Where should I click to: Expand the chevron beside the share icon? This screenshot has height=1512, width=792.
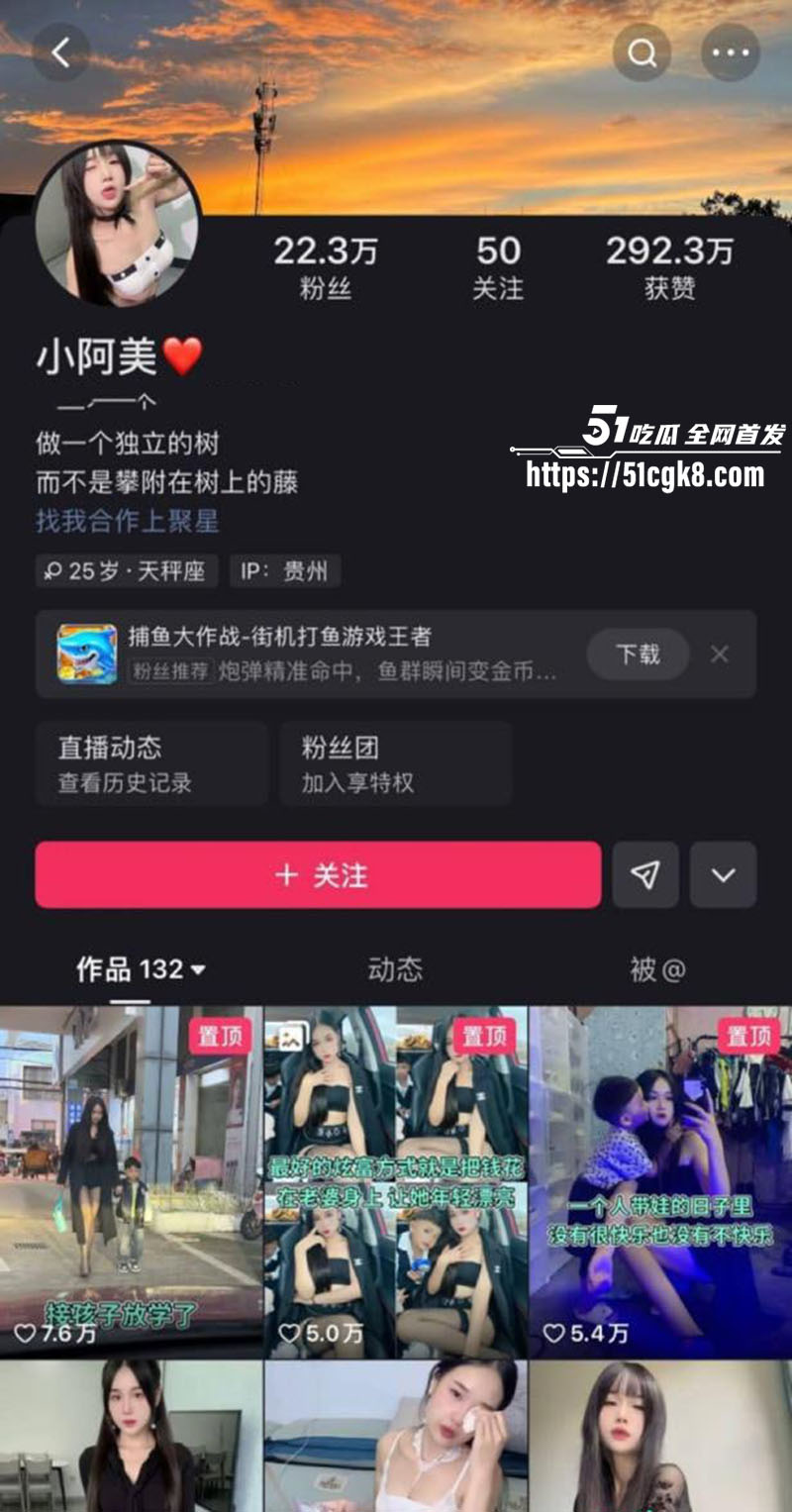[x=724, y=874]
